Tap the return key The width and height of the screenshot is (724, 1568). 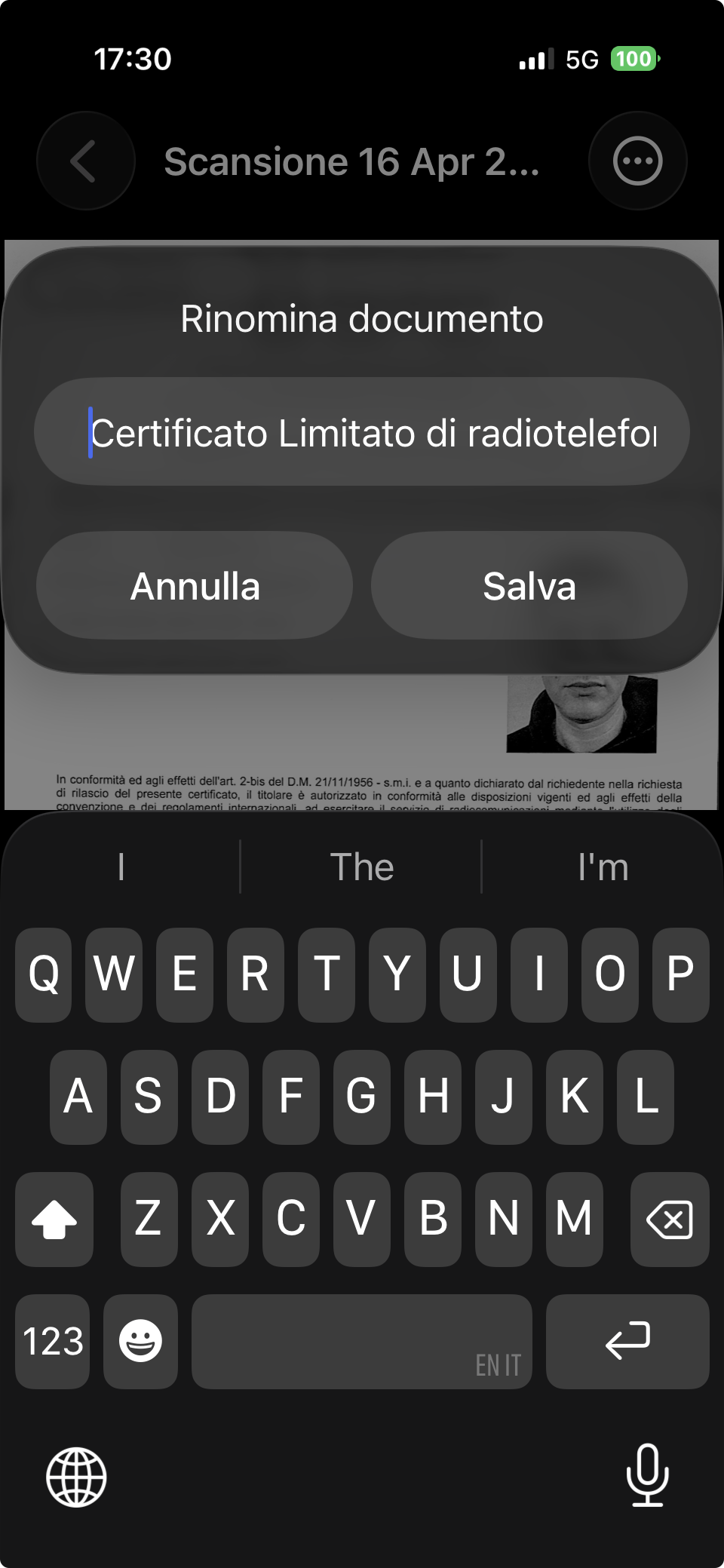627,1341
